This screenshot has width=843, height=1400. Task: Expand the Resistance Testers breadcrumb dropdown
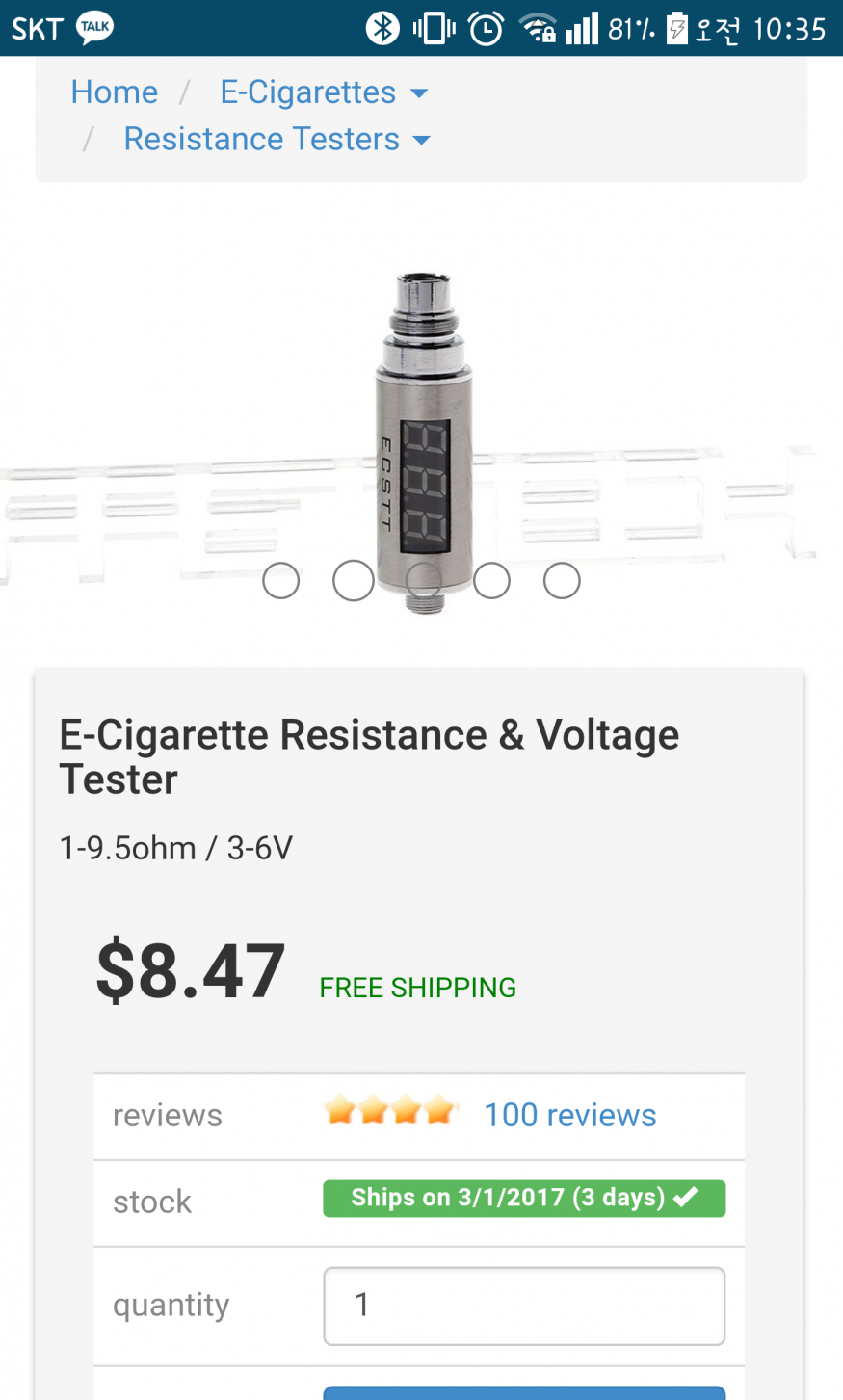point(276,140)
